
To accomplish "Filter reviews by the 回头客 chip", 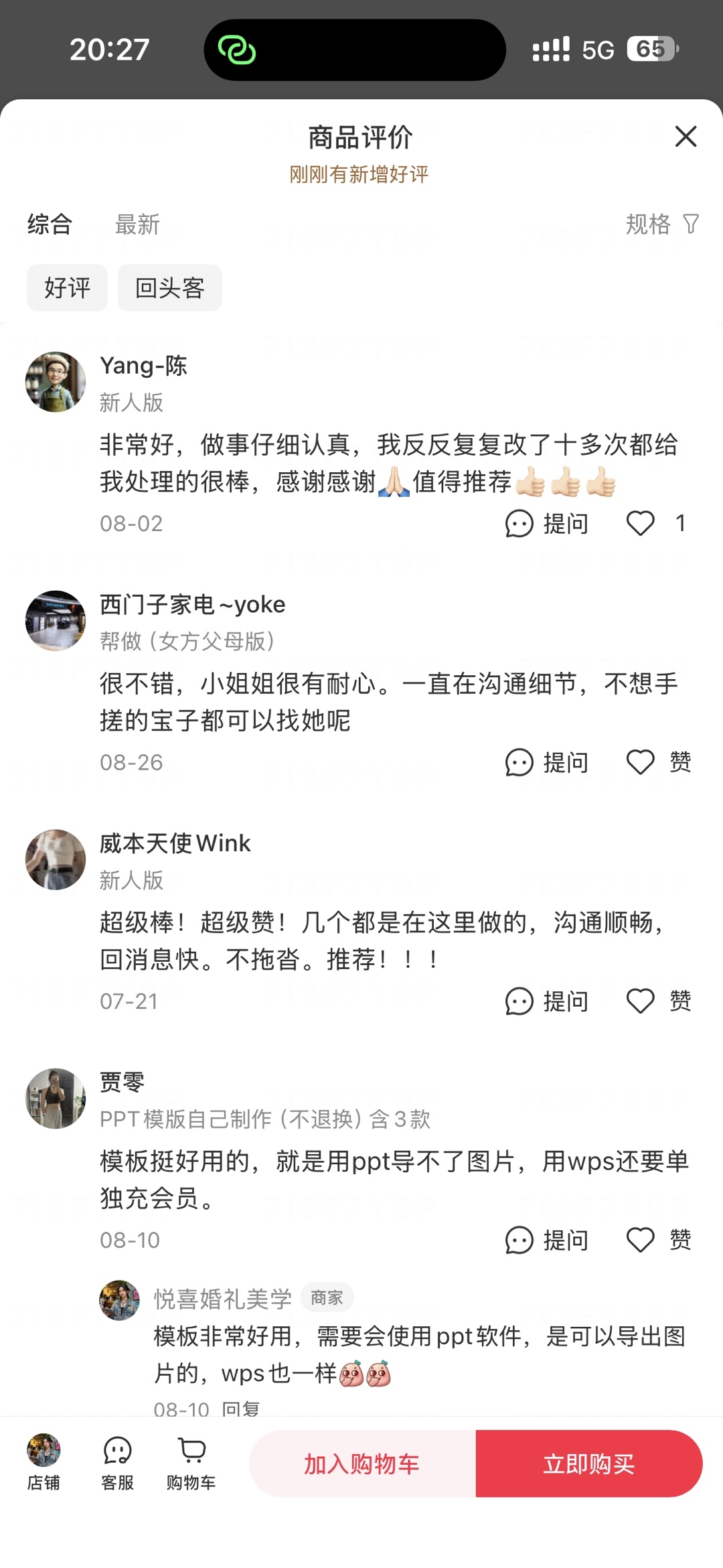I will [169, 288].
